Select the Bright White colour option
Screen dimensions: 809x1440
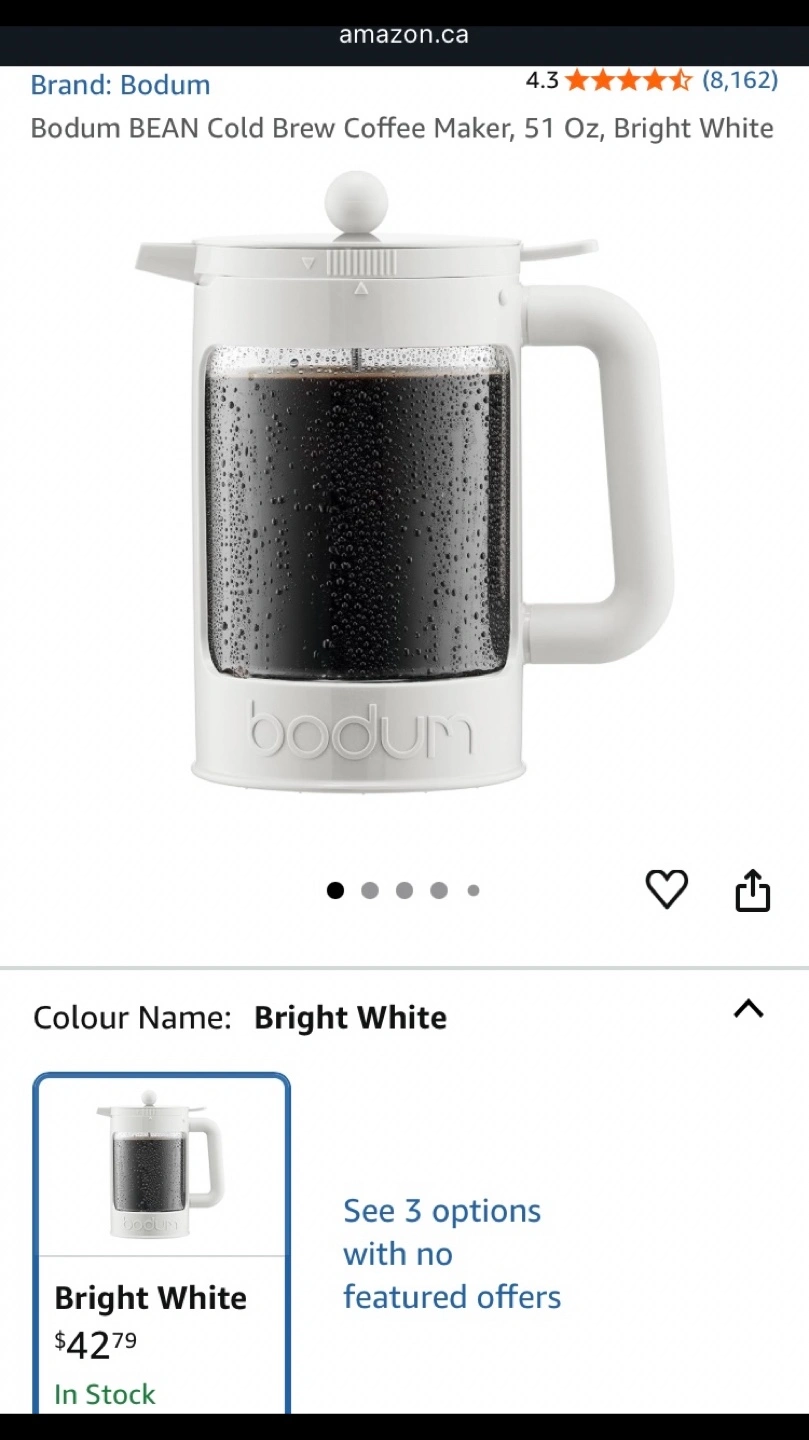(162, 1243)
